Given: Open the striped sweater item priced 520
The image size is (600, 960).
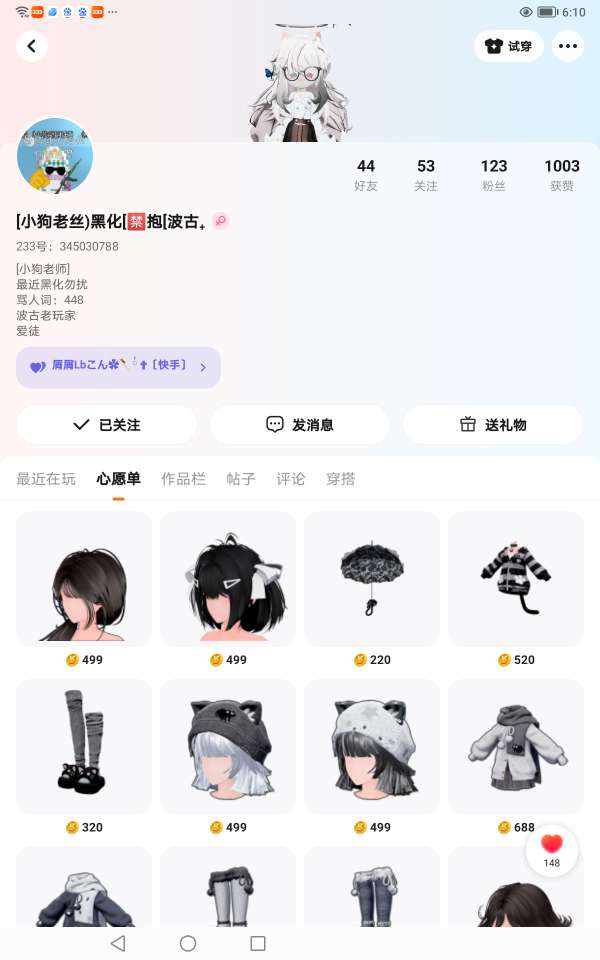Looking at the screenshot, I should point(516,579).
